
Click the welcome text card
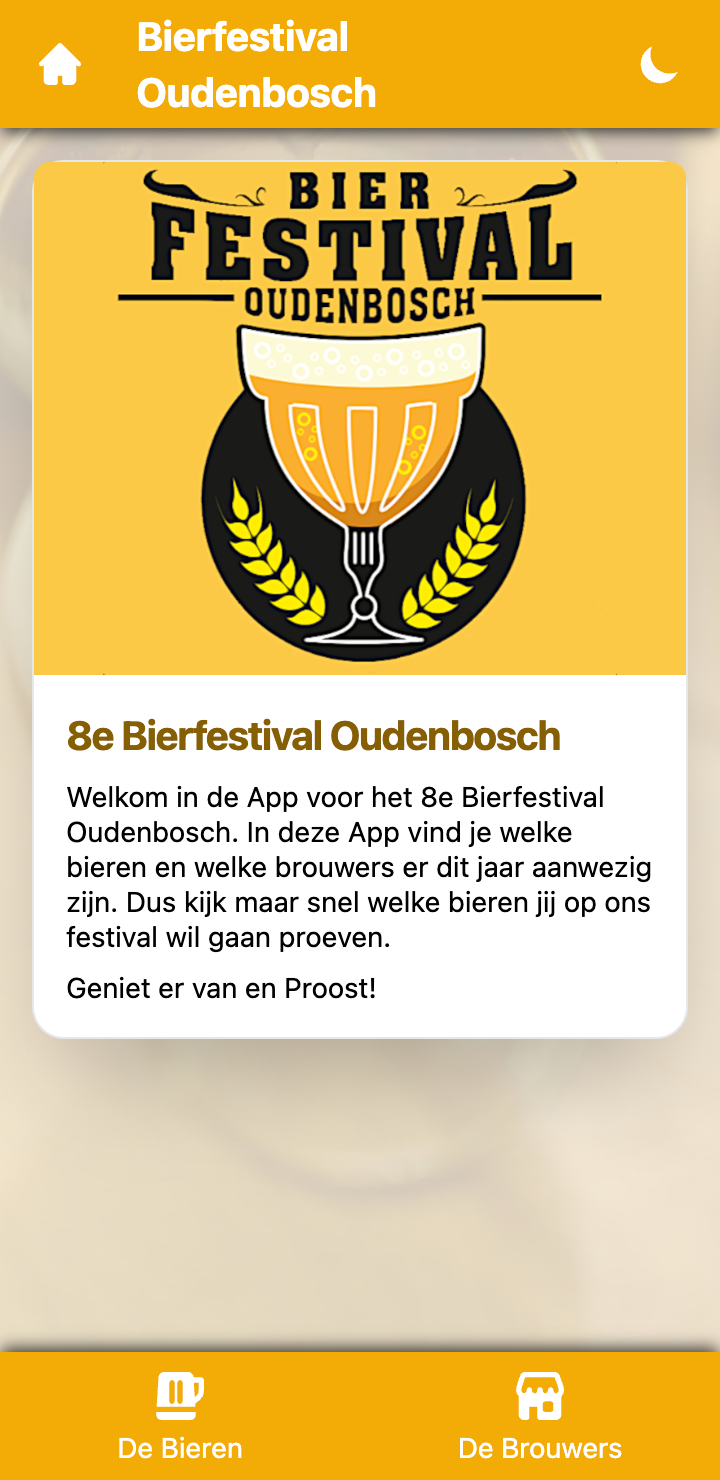(x=358, y=867)
